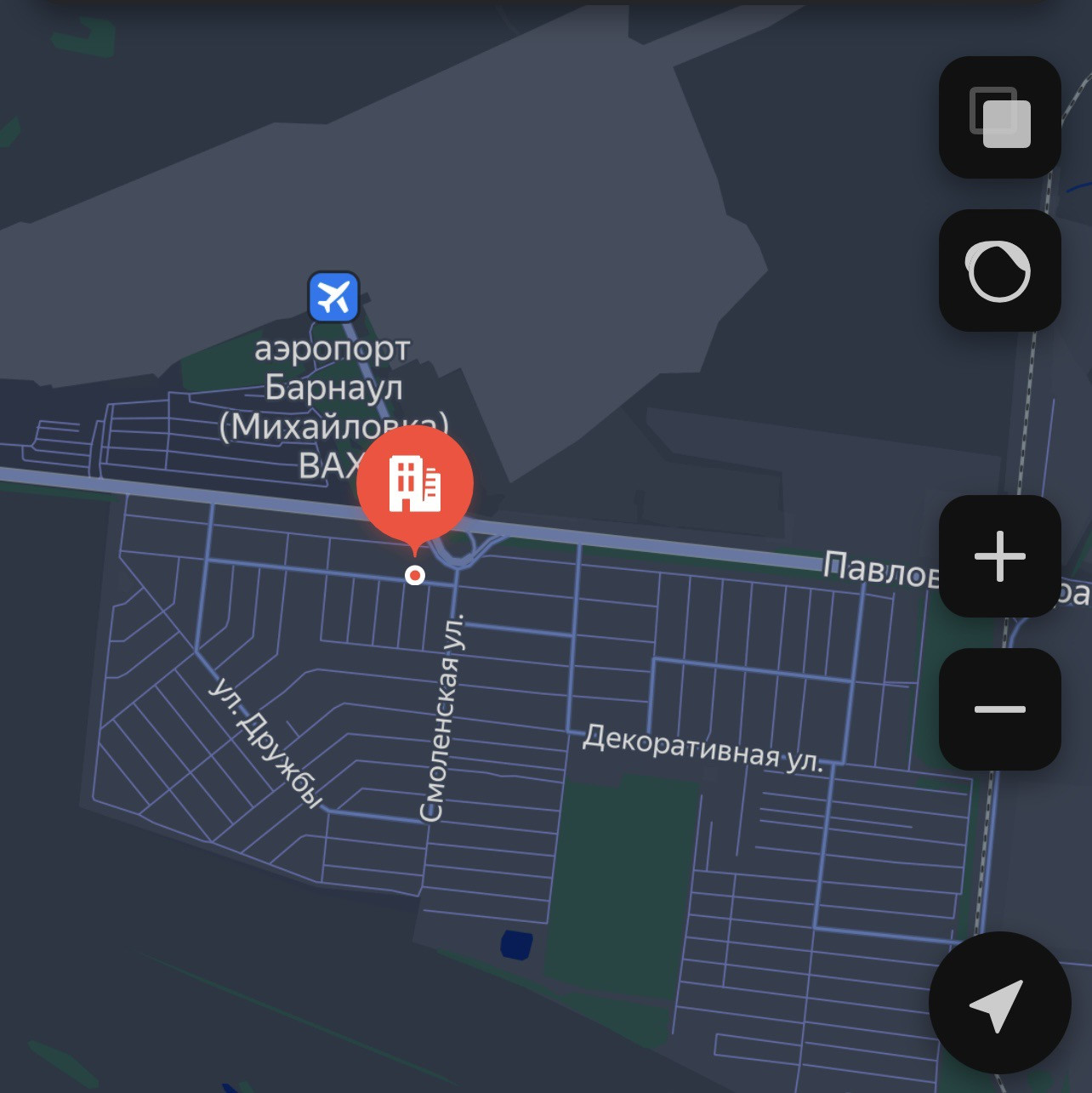
Task: Open the Alice voice assistant button
Action: 999,270
